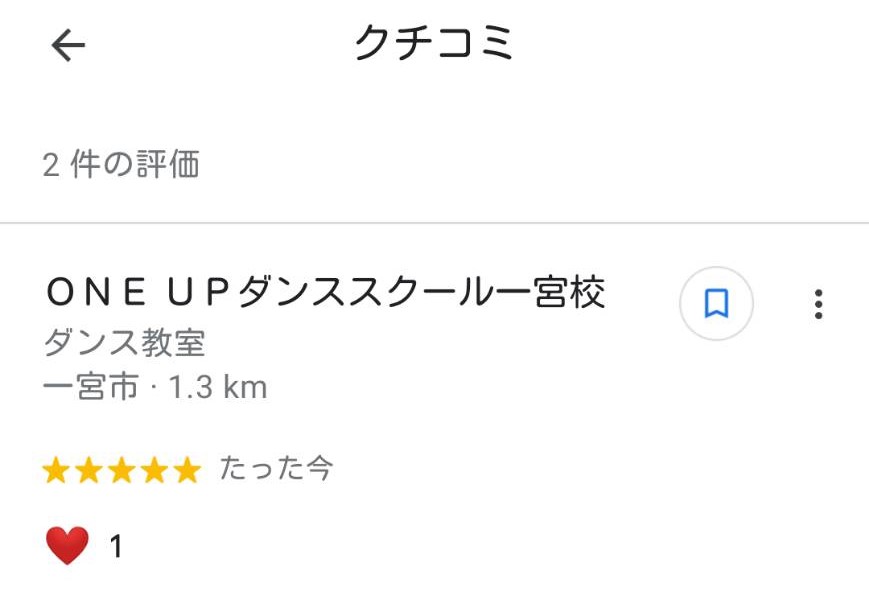Like the review with the heart icon
This screenshot has width=869, height=611.
[67, 546]
